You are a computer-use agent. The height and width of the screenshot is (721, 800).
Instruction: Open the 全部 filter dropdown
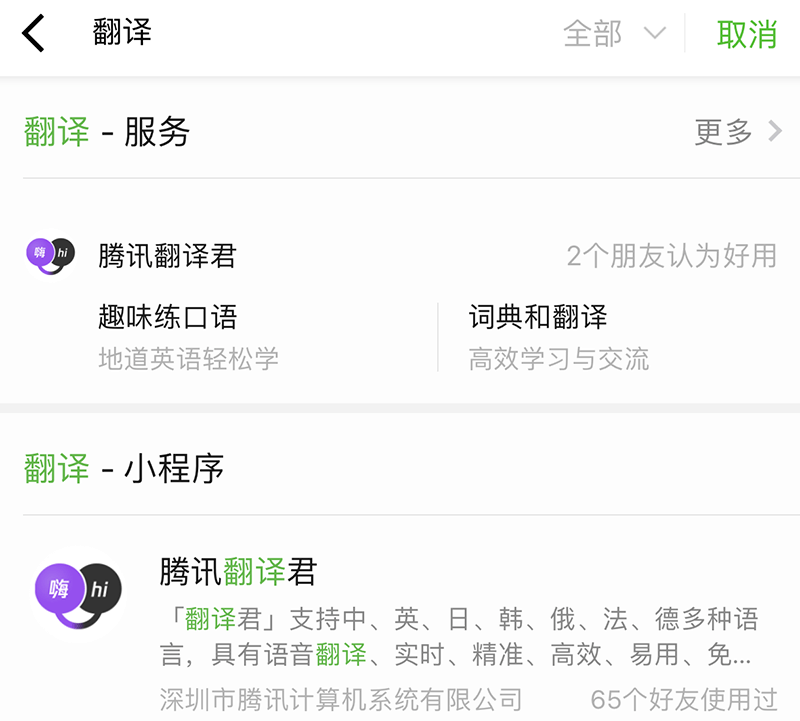tap(613, 34)
